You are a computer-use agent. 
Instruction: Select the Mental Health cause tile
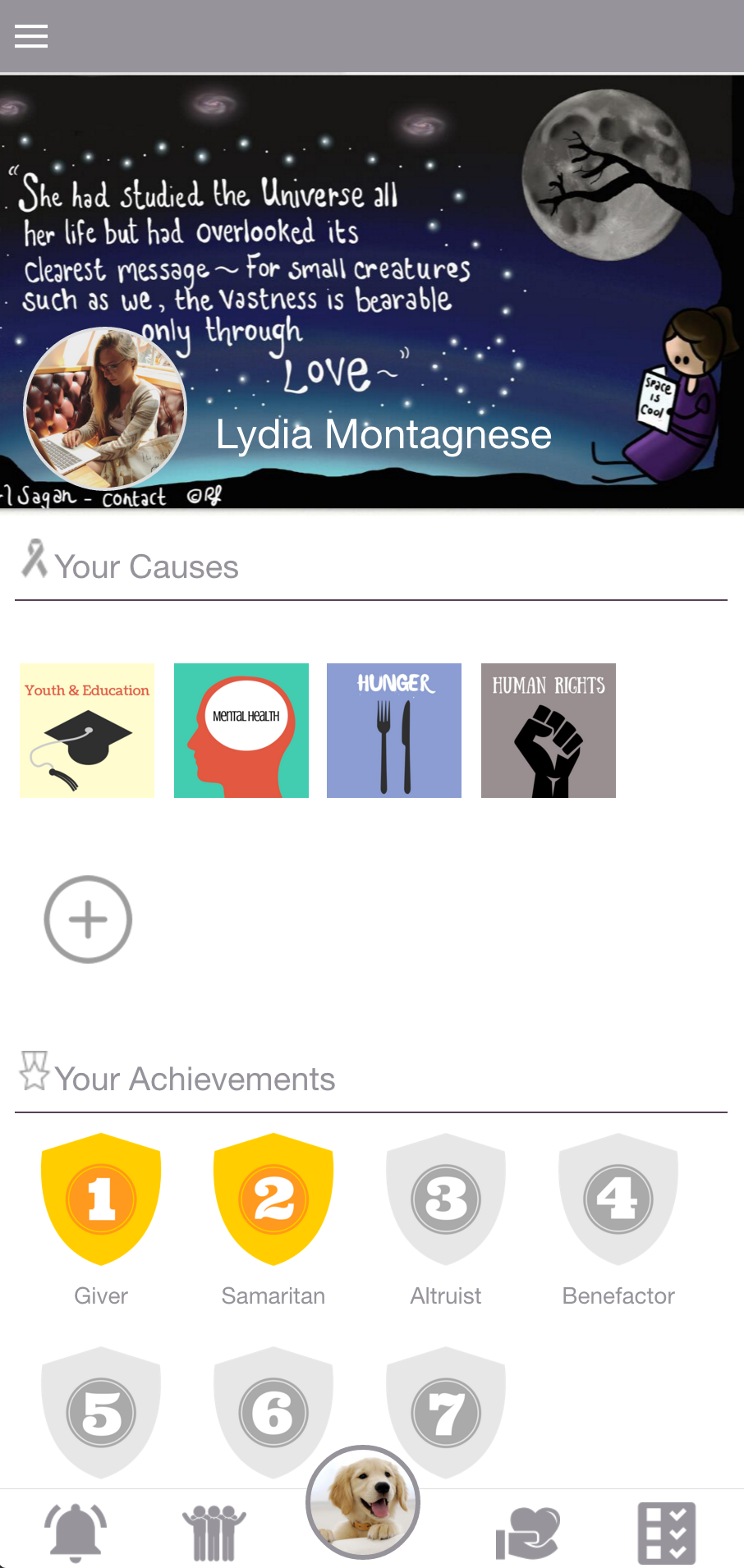pyautogui.click(x=241, y=730)
